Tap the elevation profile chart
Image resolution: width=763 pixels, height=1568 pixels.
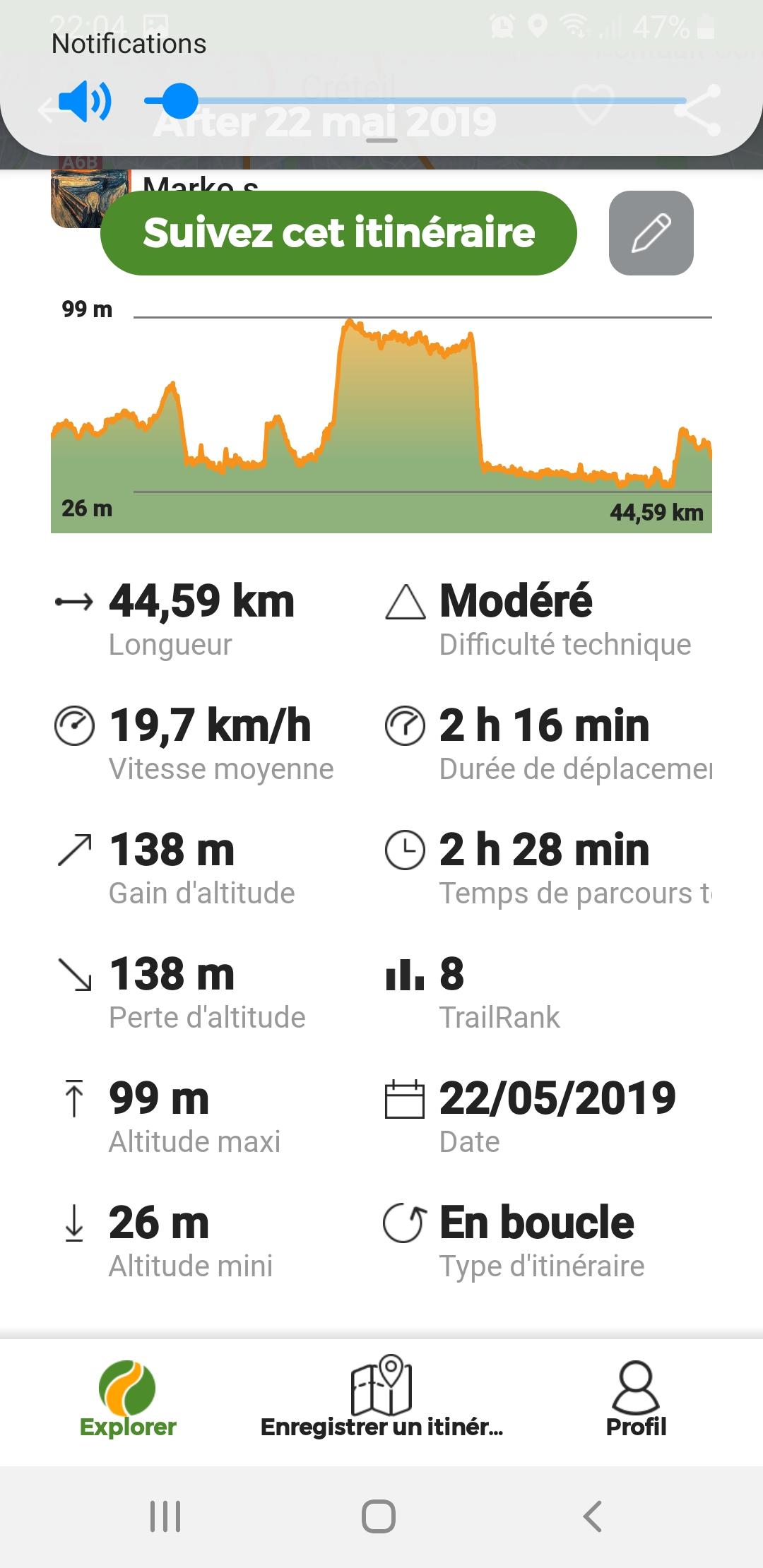381,417
